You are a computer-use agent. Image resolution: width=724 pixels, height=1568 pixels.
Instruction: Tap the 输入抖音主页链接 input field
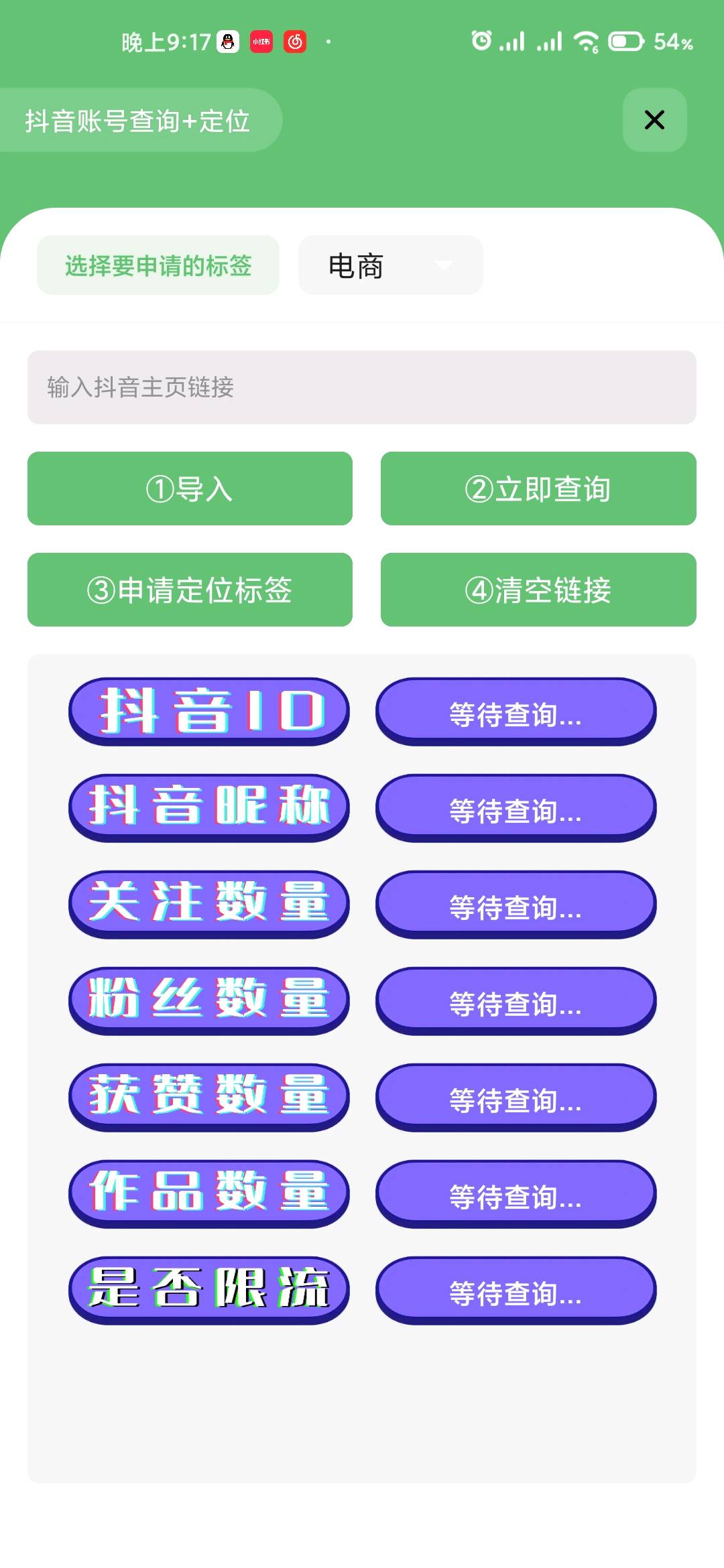pyautogui.click(x=362, y=387)
